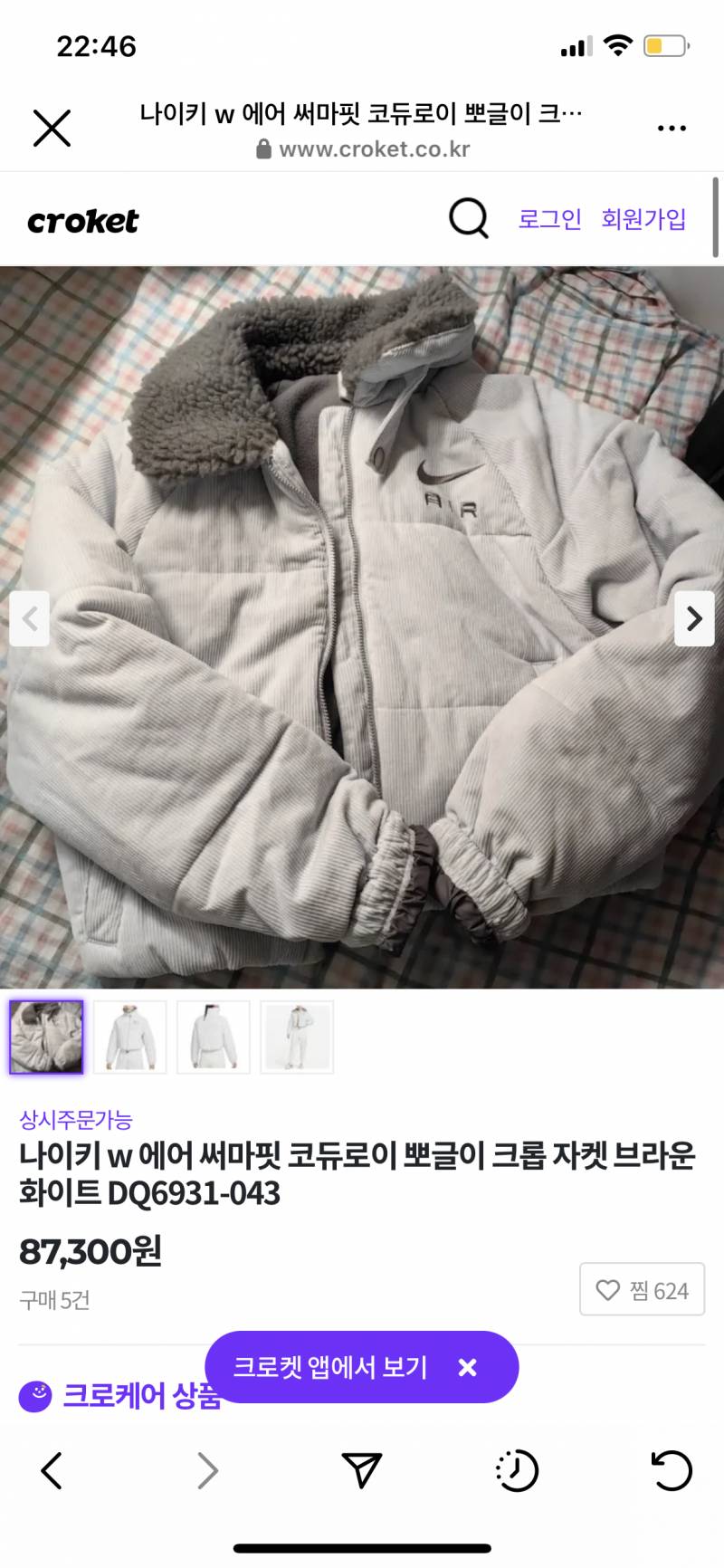Open browsing history via the clock icon
This screenshot has height=1568, width=724.
coord(516,1470)
